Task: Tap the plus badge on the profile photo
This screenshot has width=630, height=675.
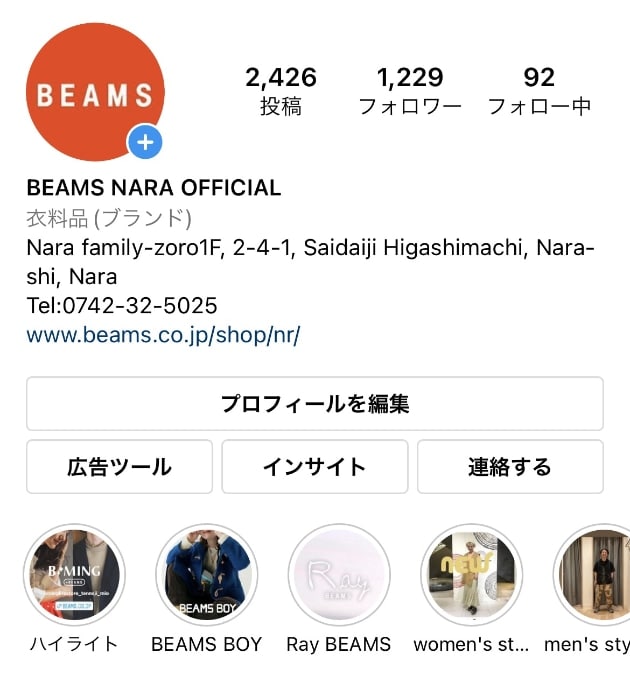Action: point(145,142)
